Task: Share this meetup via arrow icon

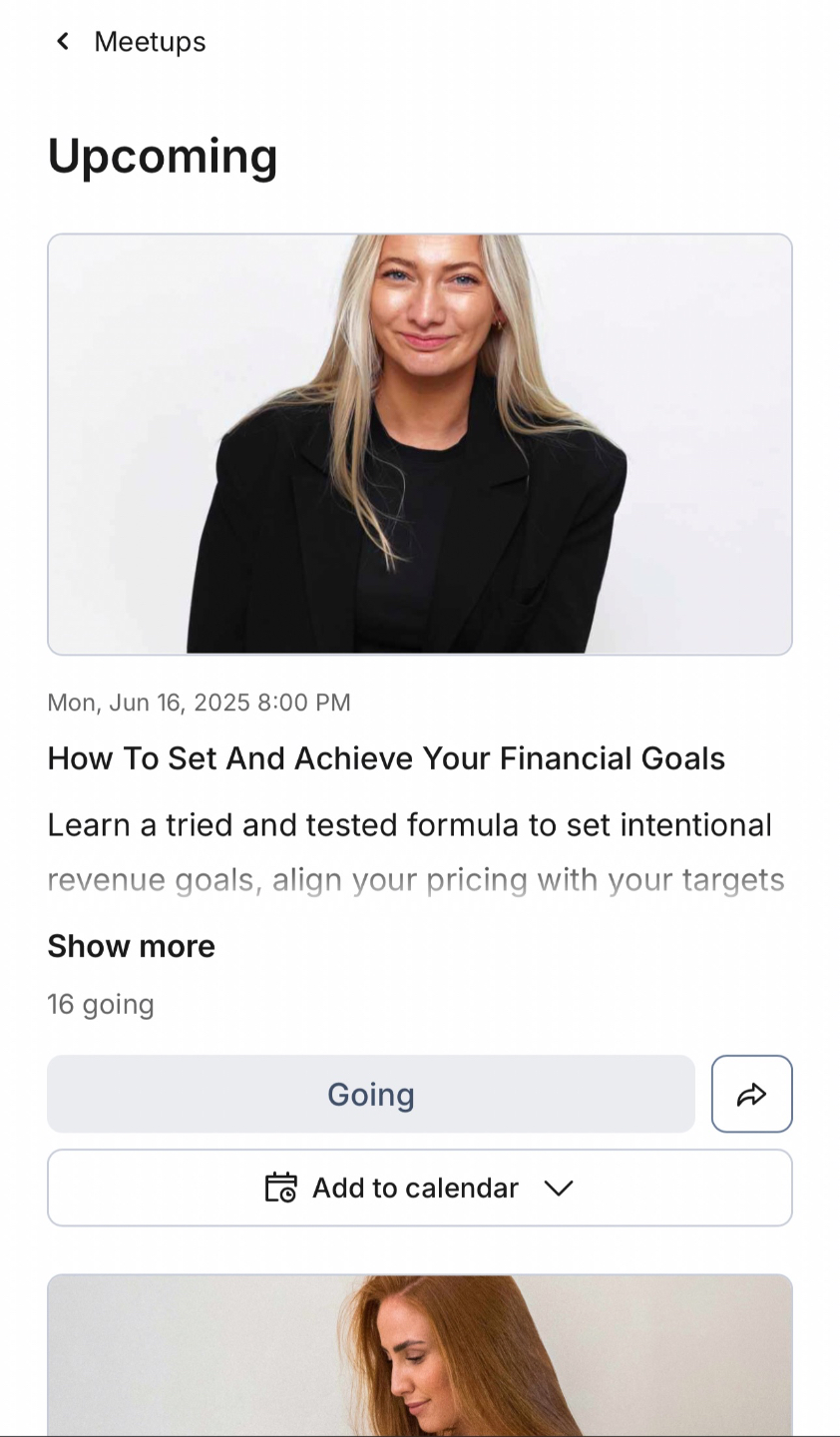Action: pyautogui.click(x=751, y=1094)
